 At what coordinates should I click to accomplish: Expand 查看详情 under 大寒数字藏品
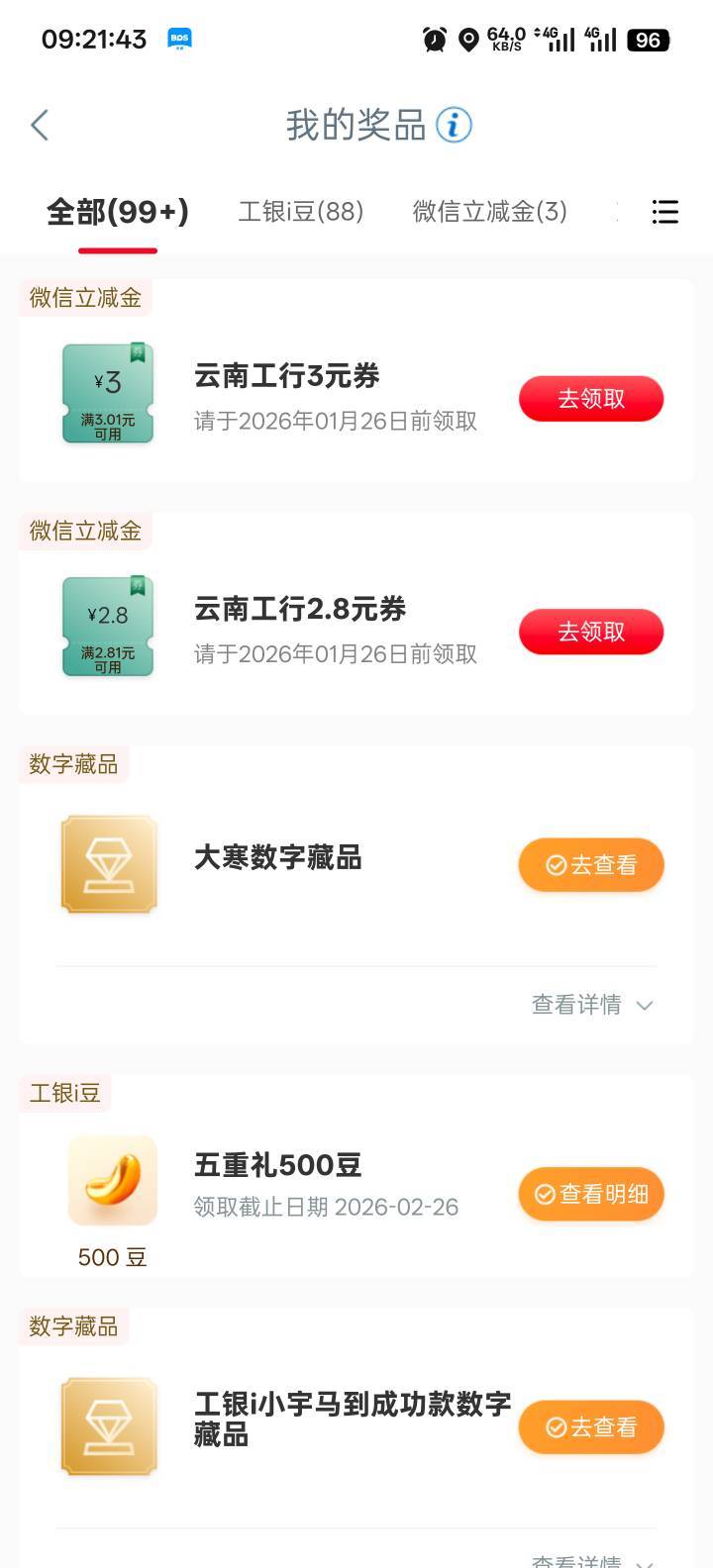[x=591, y=1006]
